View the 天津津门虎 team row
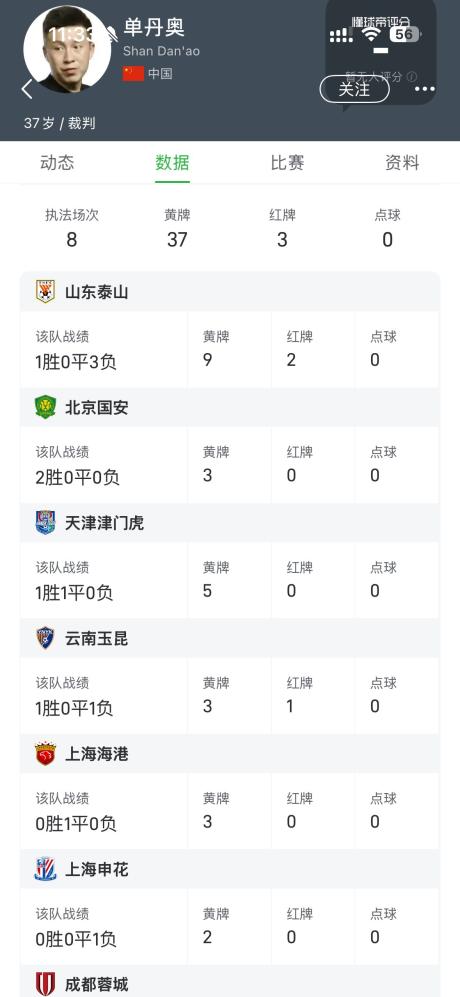Viewport: 460px width, 997px height. 230,523
